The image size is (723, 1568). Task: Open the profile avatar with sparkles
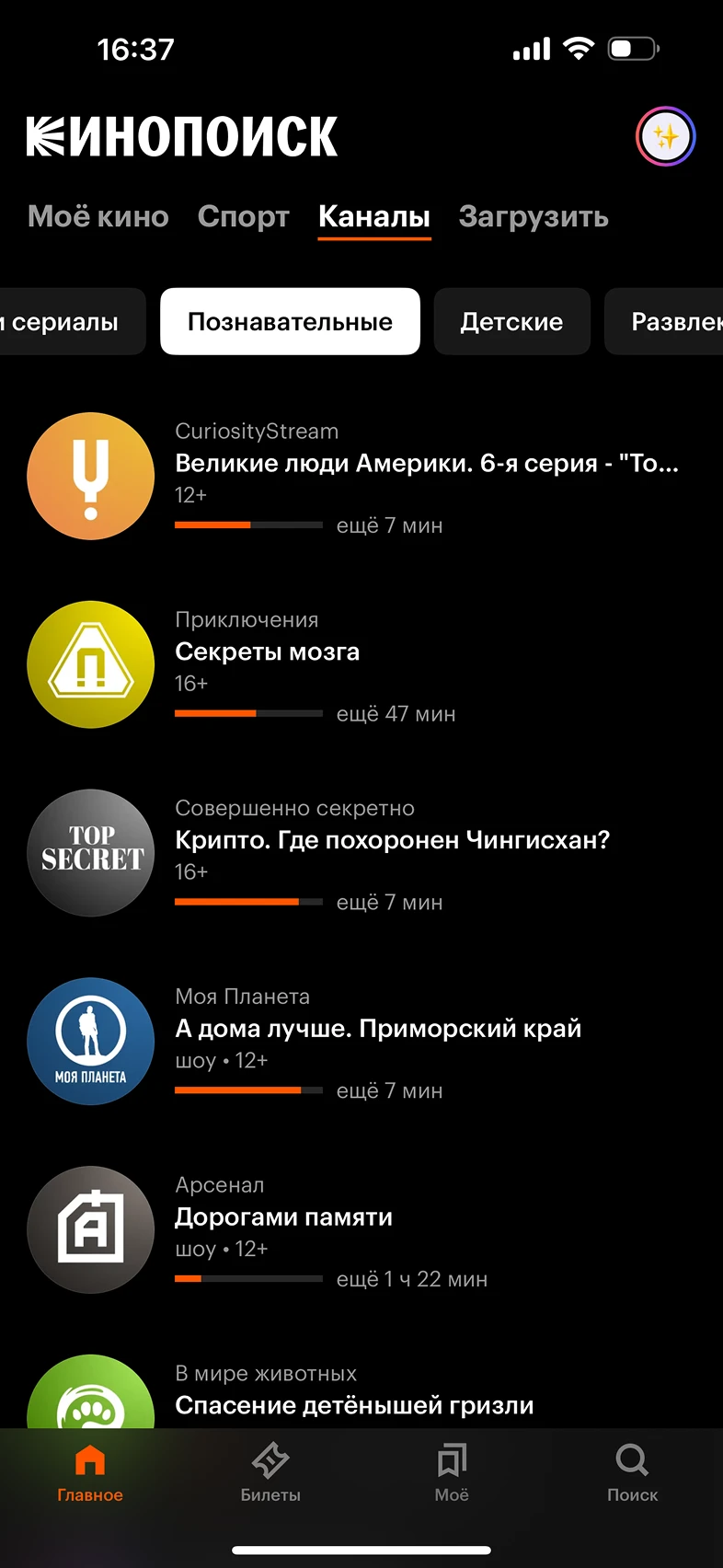665,137
